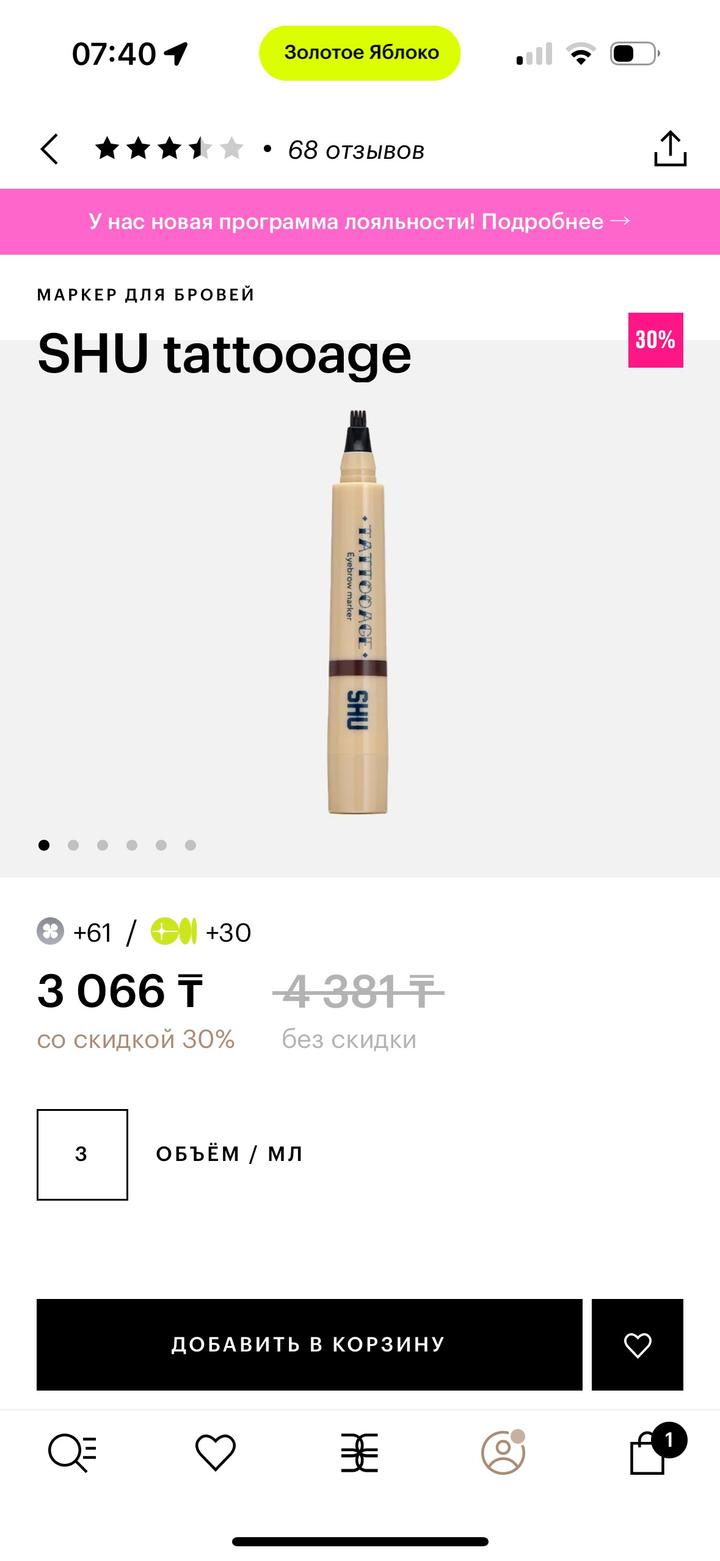Tap ДОБАВИТЬ В КОРЗИНУ button

309,1344
